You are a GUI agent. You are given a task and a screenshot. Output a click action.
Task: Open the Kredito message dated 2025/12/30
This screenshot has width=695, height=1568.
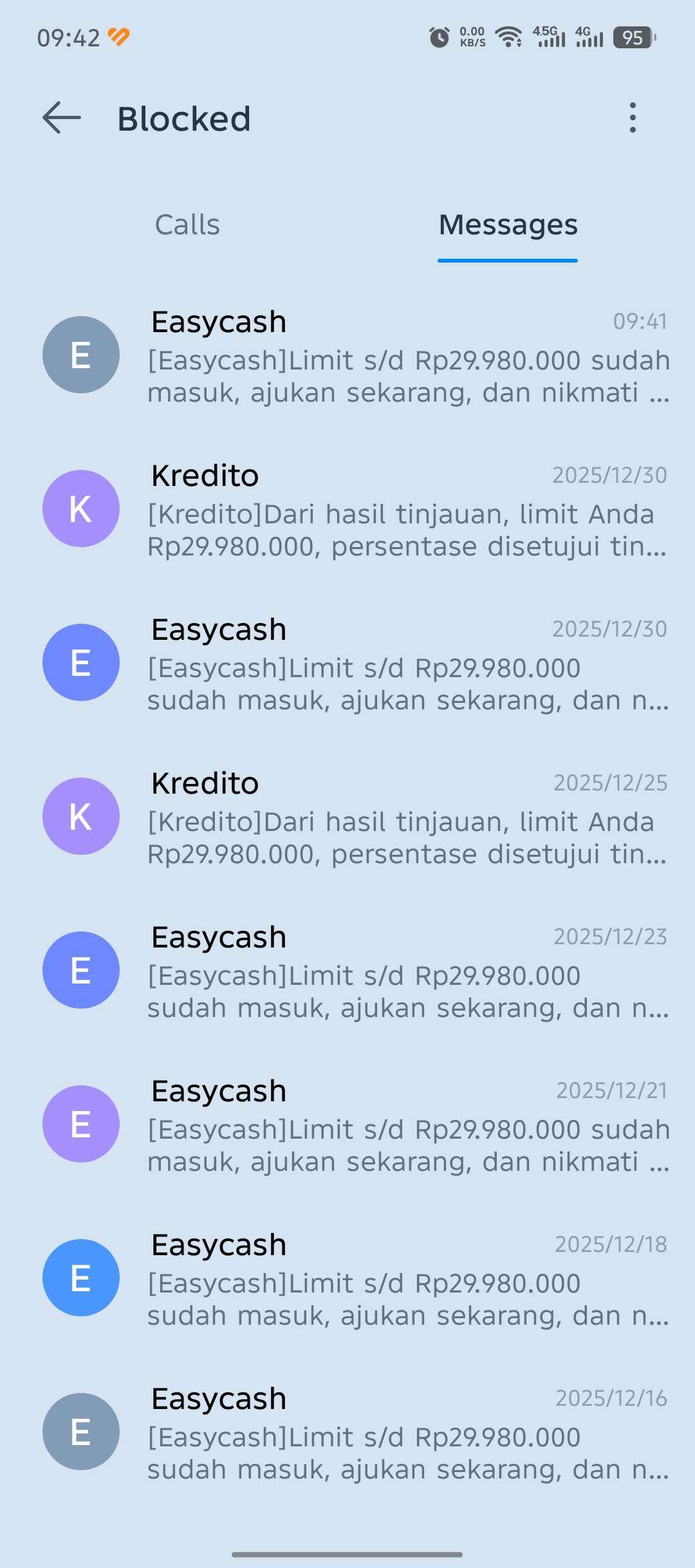click(409, 510)
